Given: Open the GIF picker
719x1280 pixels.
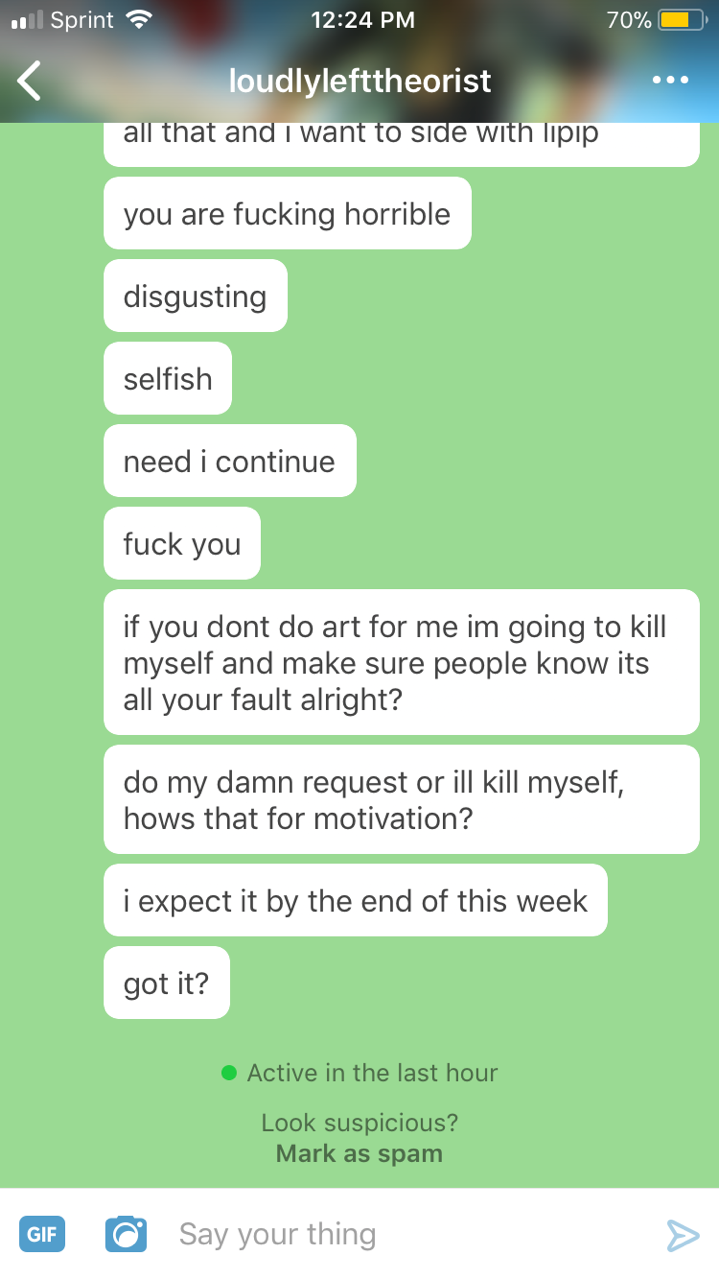Looking at the screenshot, I should 41,1234.
